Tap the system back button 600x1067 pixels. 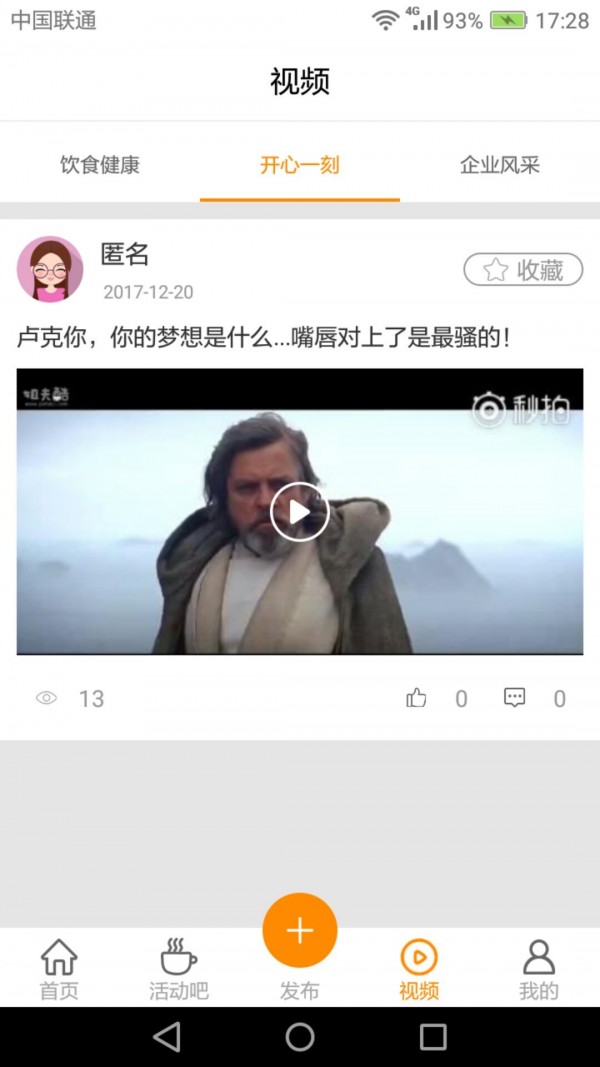point(167,1037)
